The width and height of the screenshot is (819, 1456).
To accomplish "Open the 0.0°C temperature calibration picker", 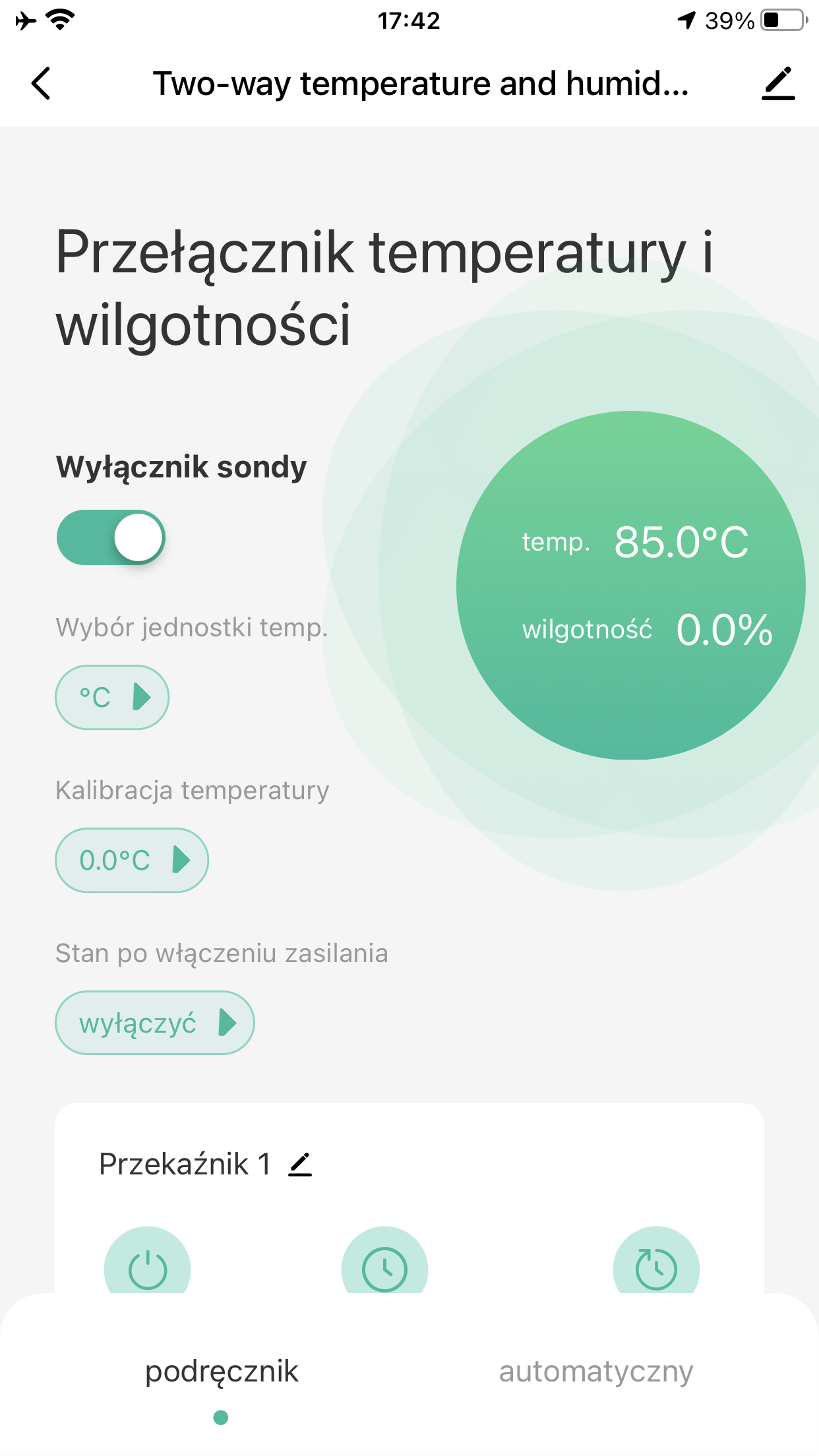I will coord(132,860).
